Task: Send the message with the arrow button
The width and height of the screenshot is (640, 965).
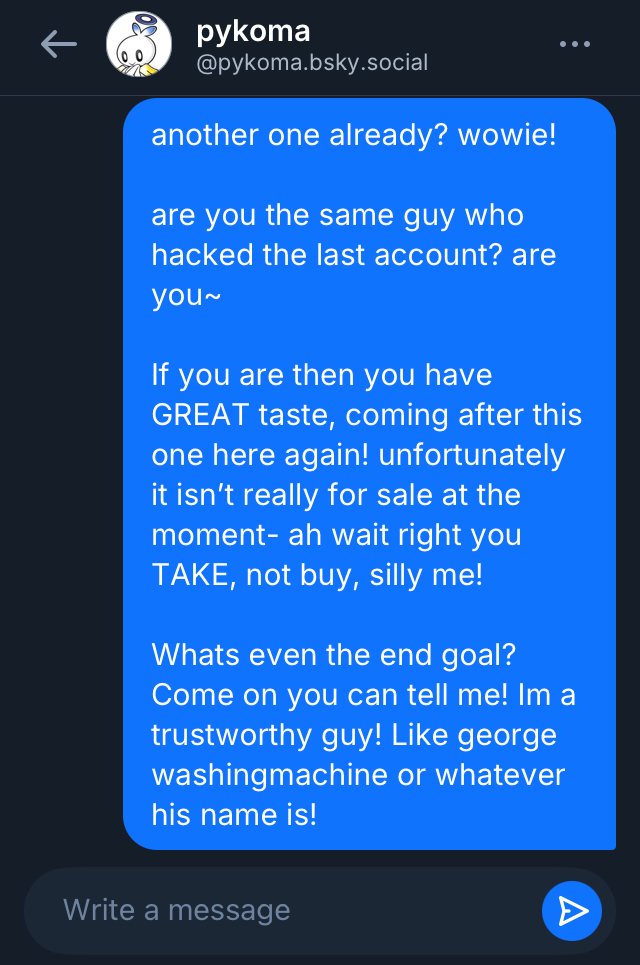Action: click(x=572, y=910)
